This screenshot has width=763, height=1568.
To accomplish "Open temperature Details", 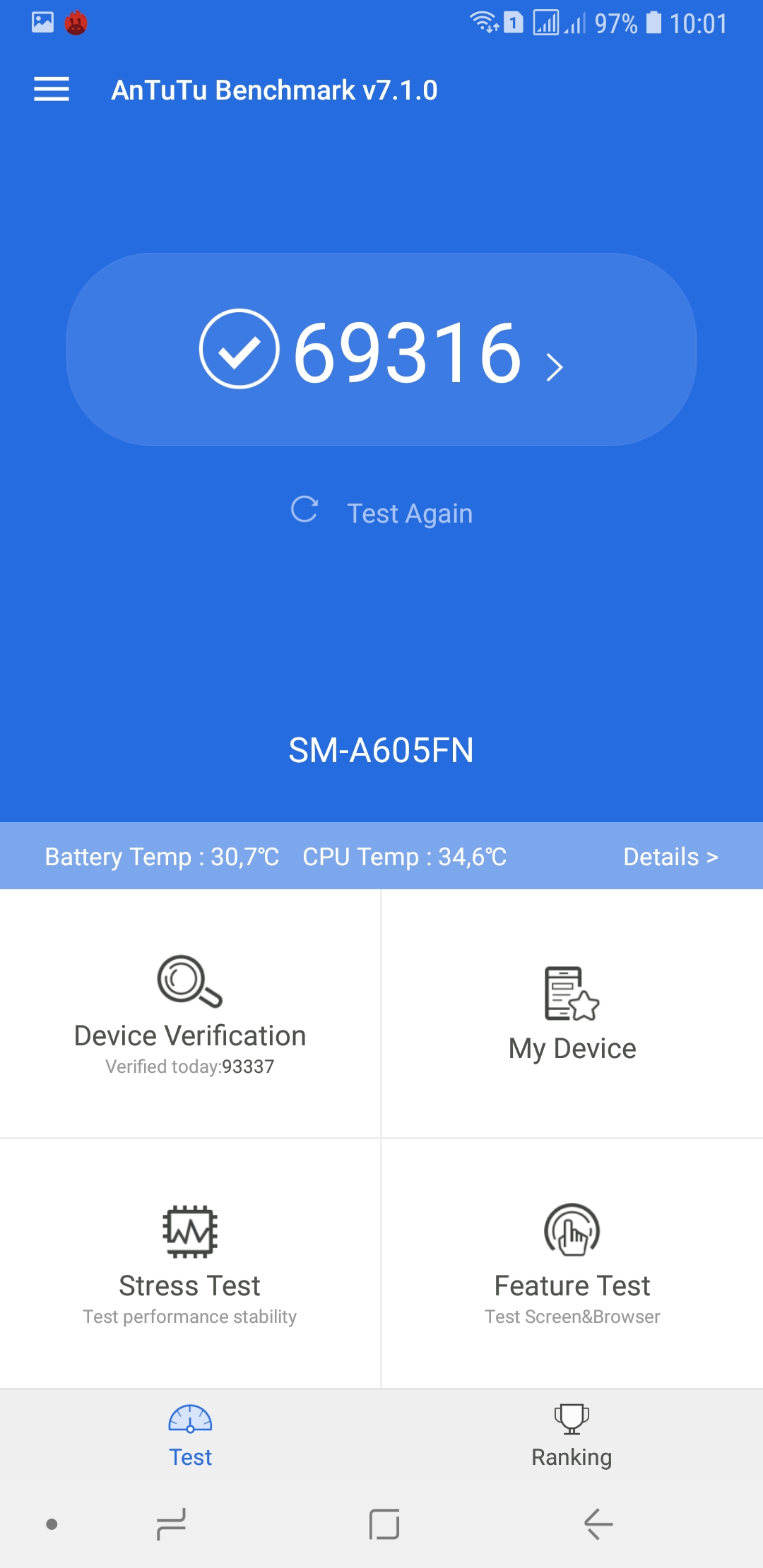I will tap(670, 857).
